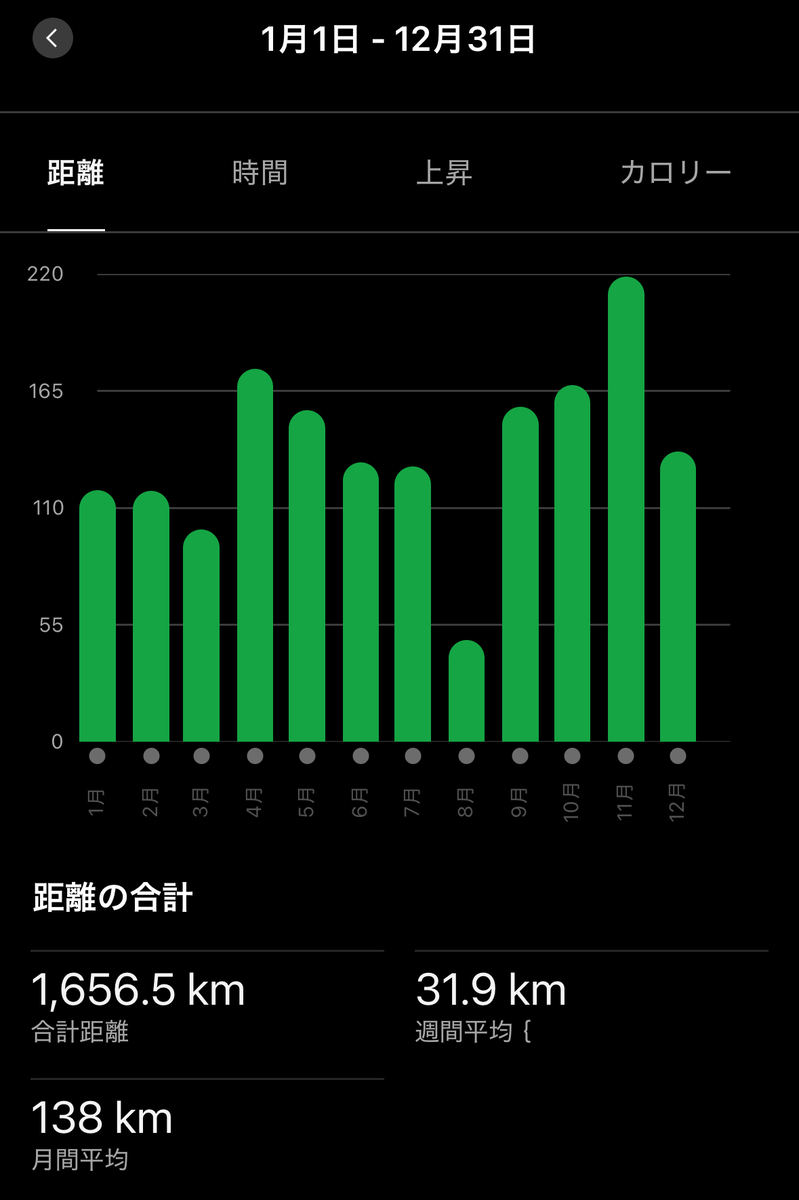Select the 距離 tab

(76, 173)
